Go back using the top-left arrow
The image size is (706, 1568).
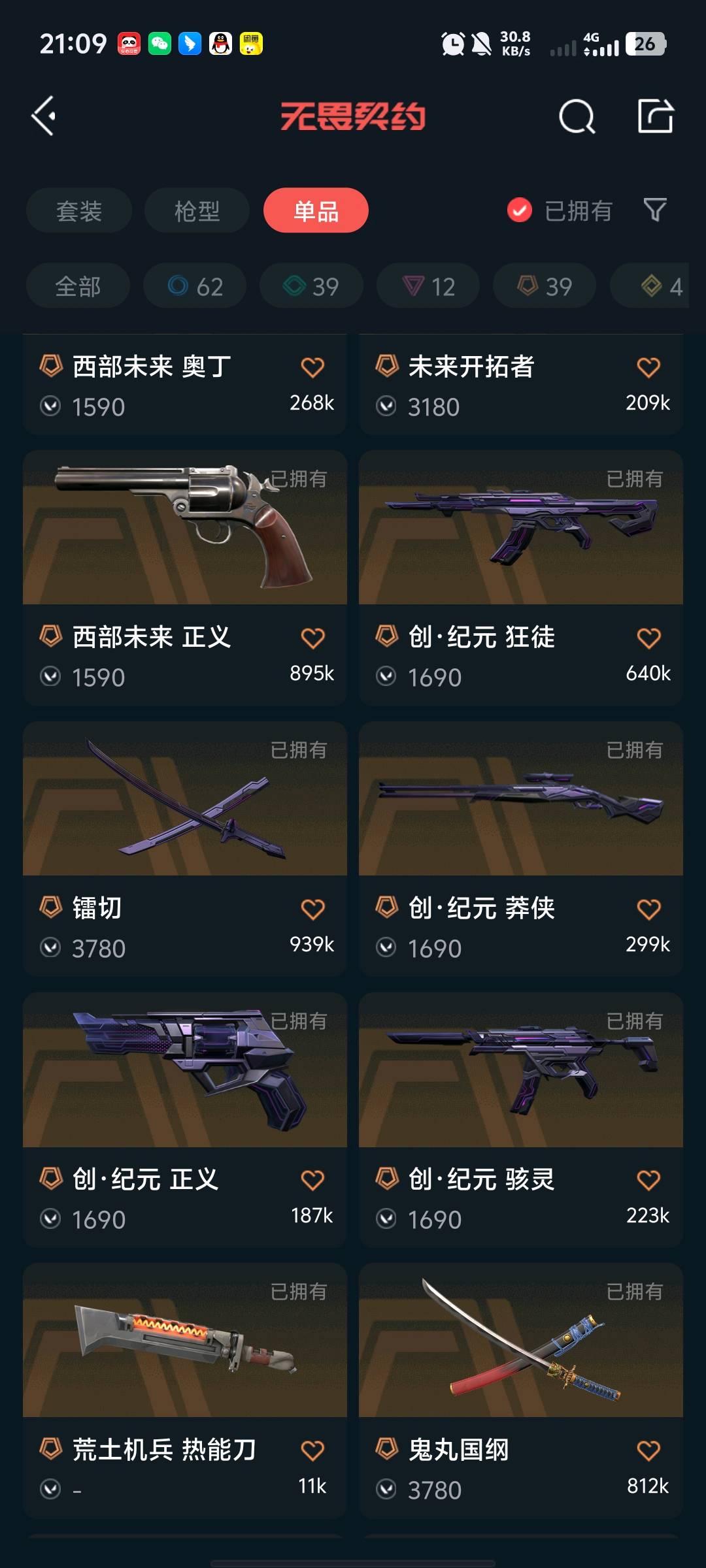pyautogui.click(x=44, y=116)
